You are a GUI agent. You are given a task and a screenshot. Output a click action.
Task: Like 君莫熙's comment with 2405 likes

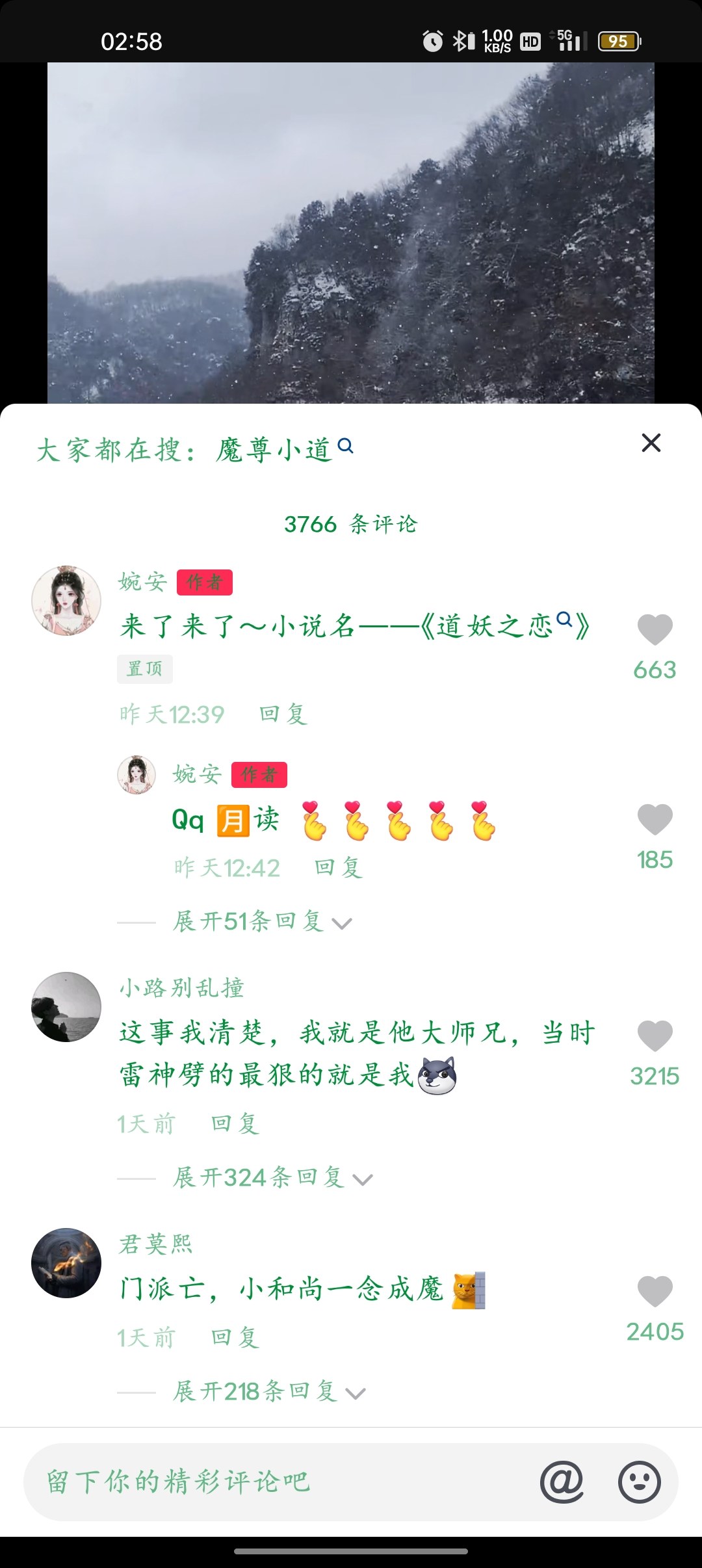[x=655, y=1291]
